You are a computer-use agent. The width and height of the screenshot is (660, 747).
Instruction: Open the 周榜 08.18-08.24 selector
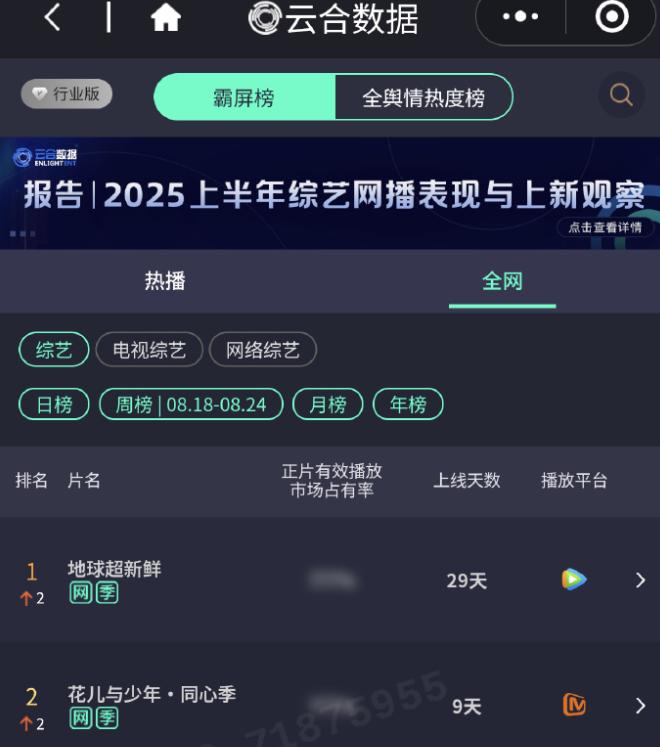[191, 404]
